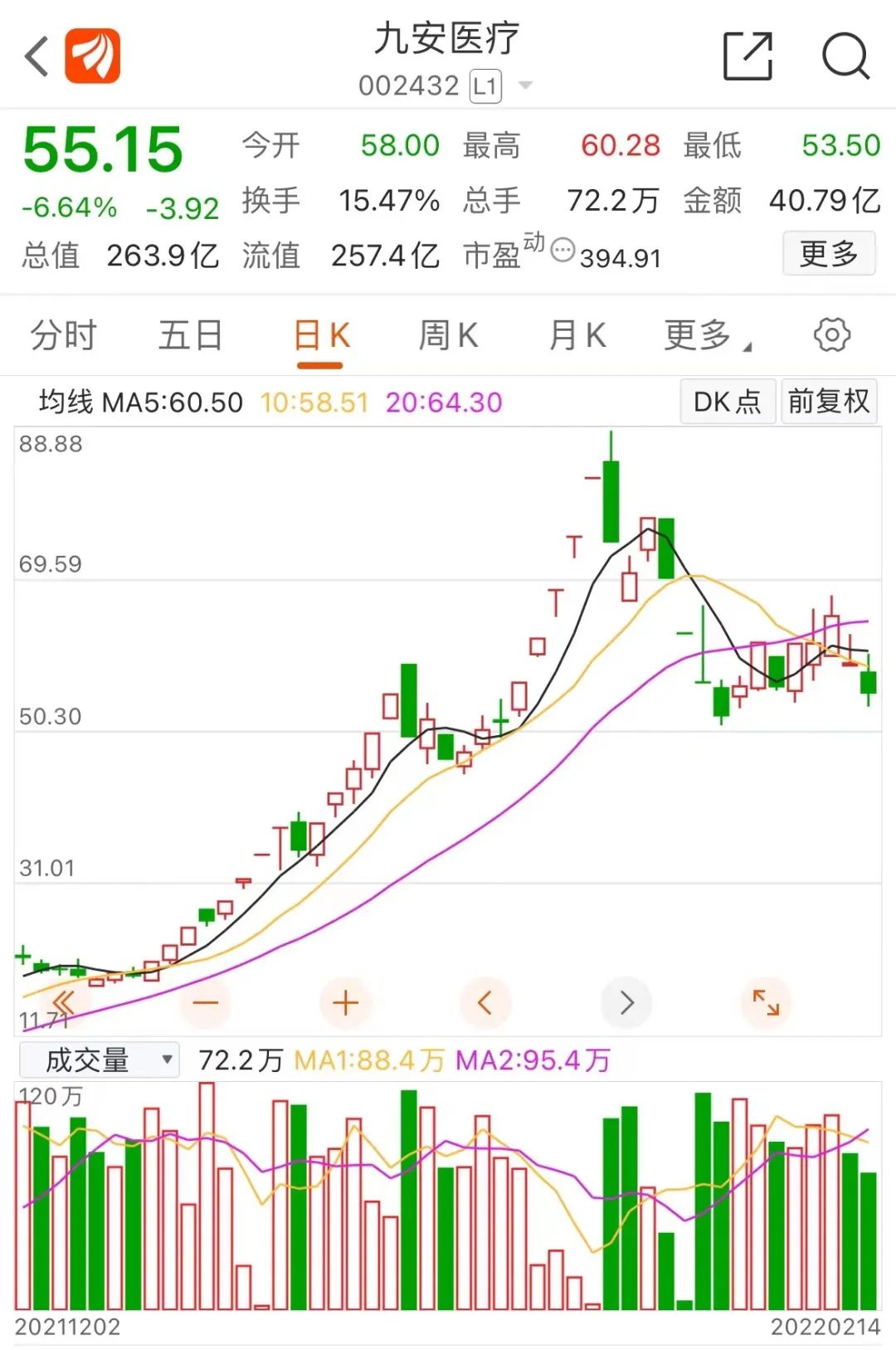Viewport: 896px width, 1350px height.
Task: Expand the stock code dropdown arrow
Action: pos(525,85)
